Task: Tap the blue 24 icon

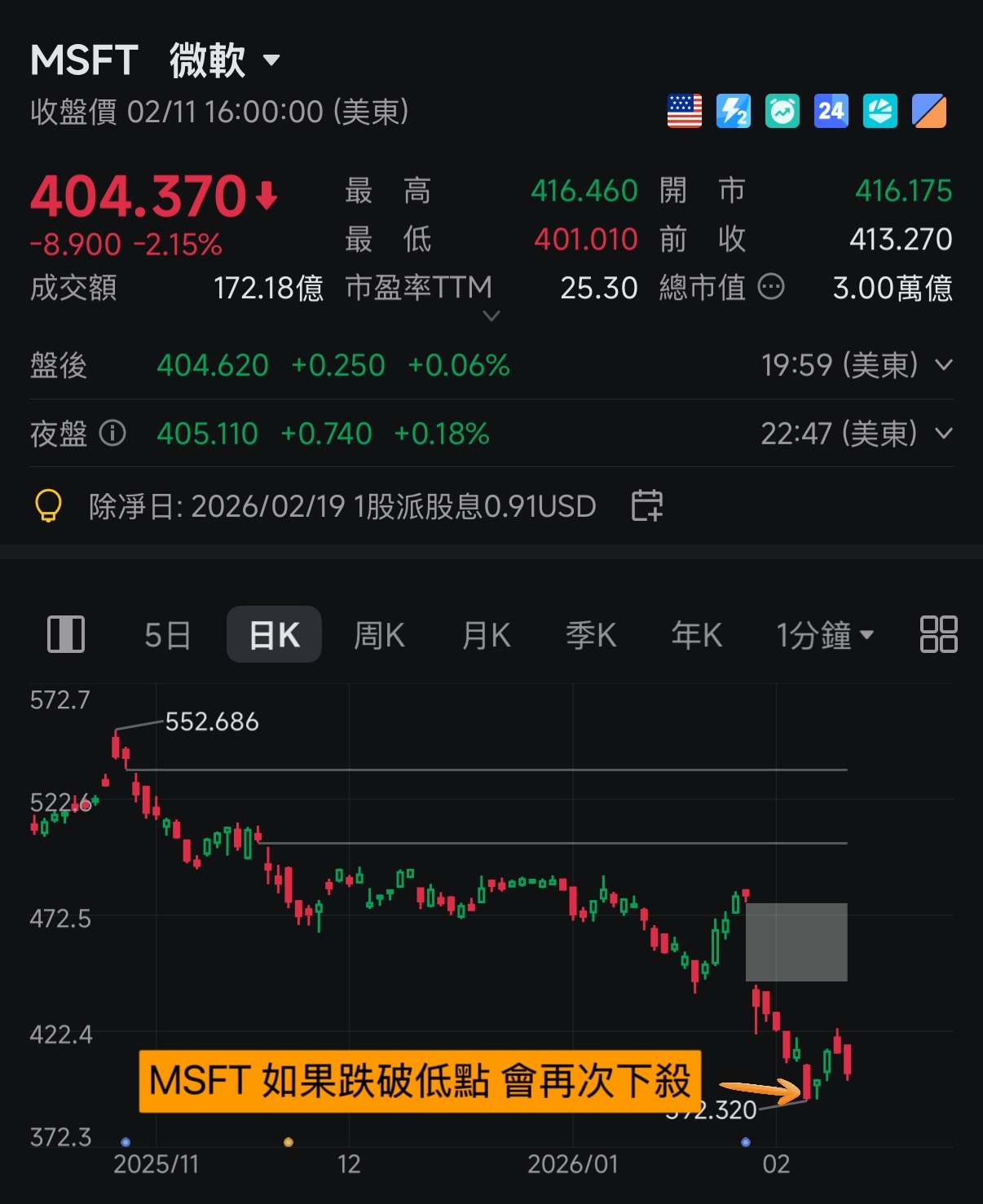Action: [831, 111]
